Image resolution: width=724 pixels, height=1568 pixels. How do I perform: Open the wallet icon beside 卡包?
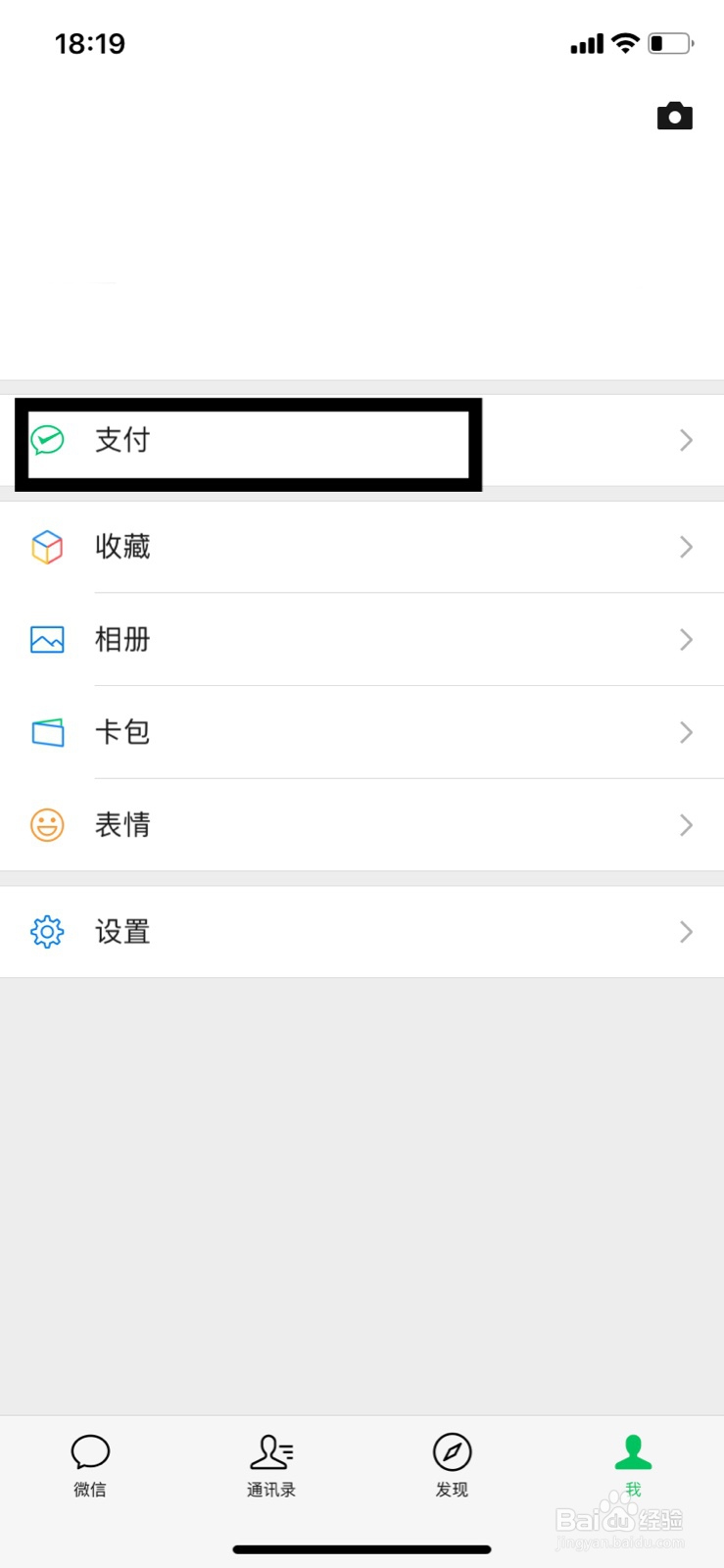click(47, 732)
